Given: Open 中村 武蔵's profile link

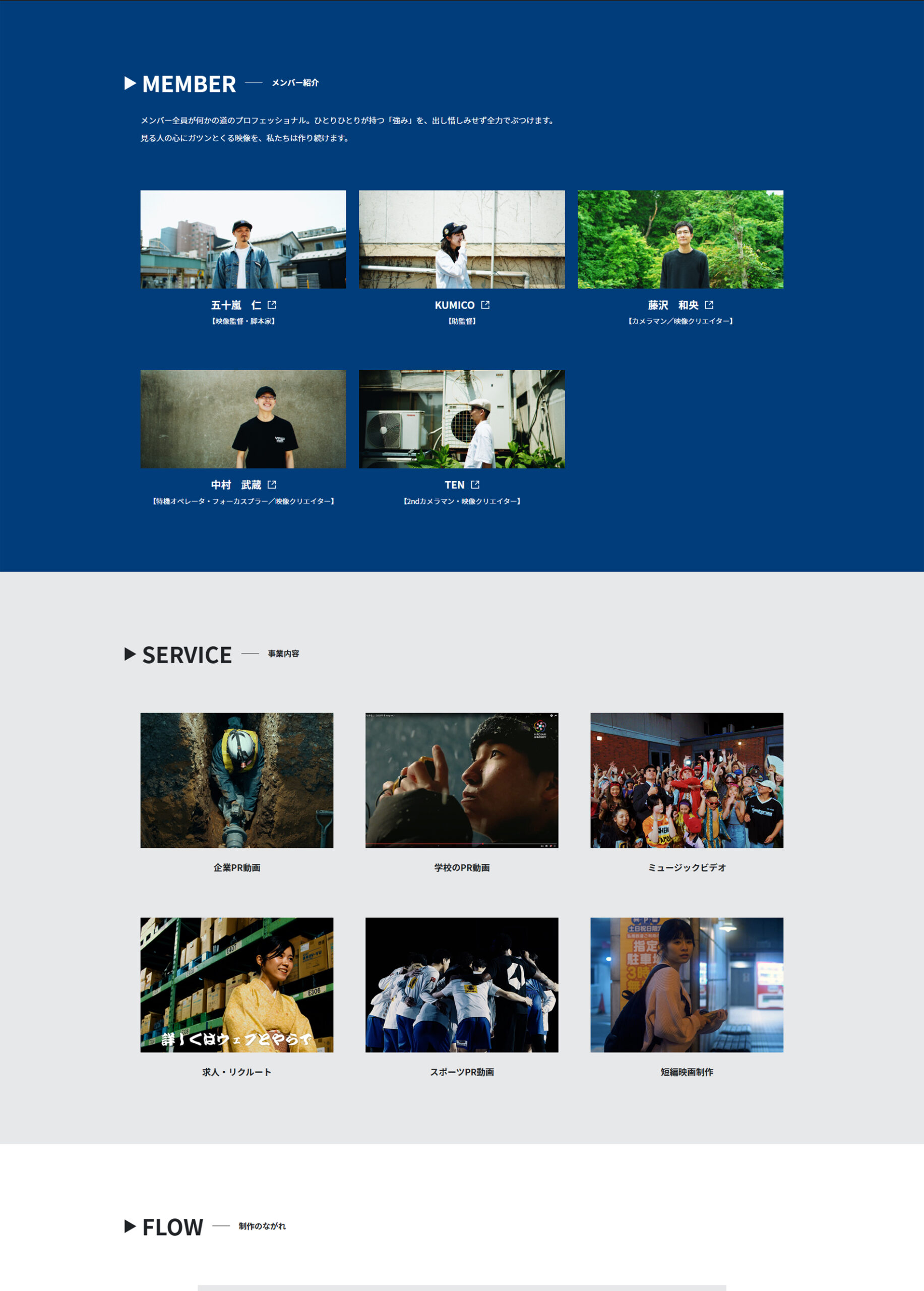Looking at the screenshot, I should [x=243, y=485].
